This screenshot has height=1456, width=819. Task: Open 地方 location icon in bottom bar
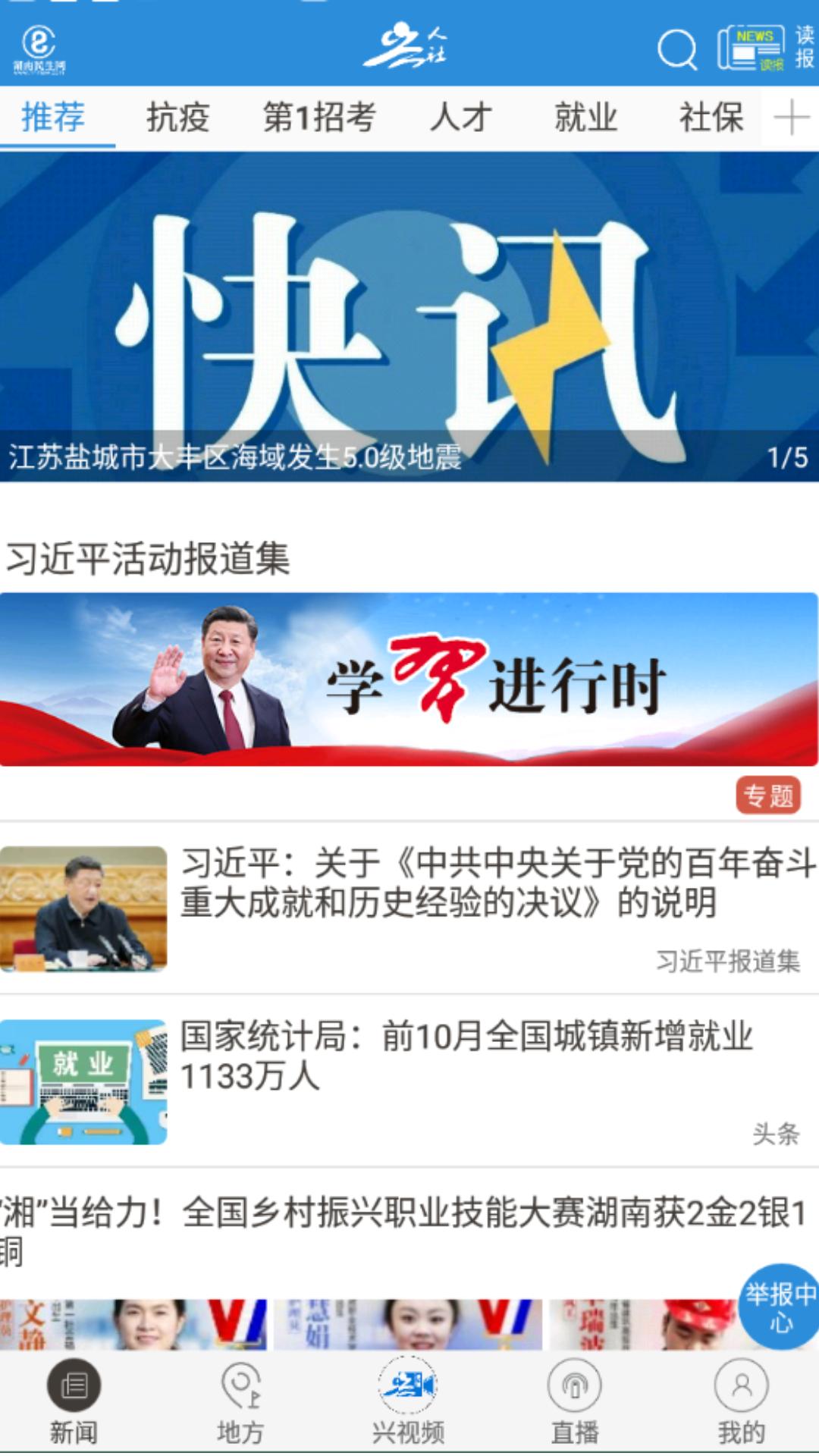click(x=240, y=1407)
